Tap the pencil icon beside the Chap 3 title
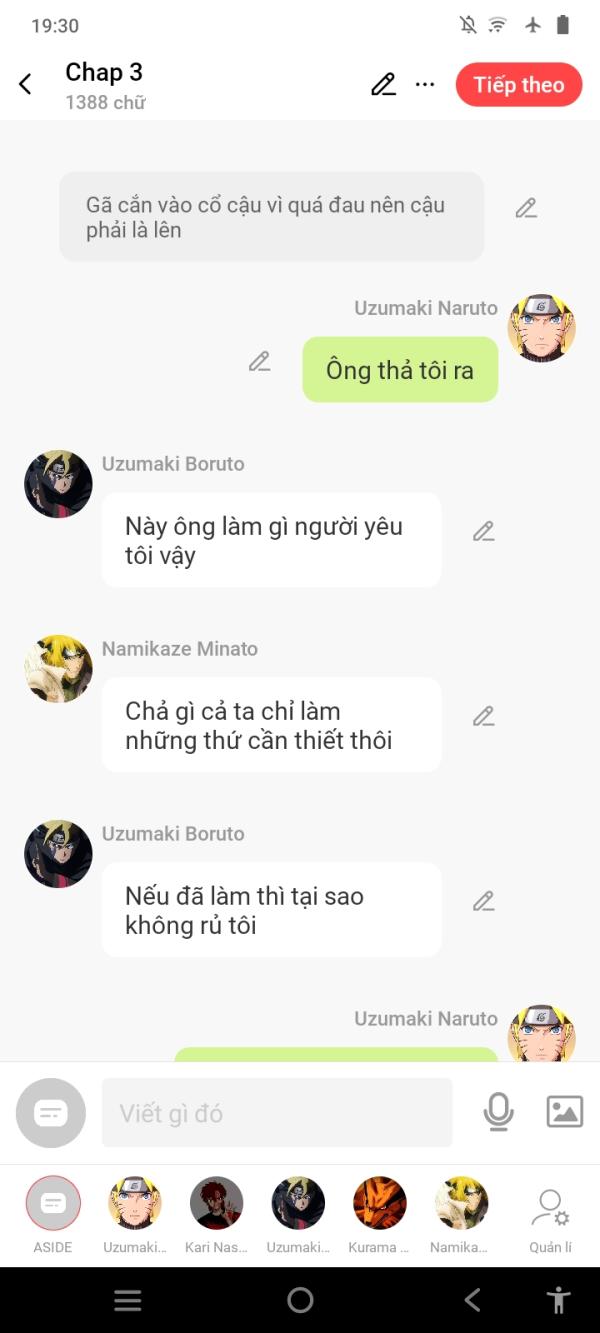Viewport: 600px width, 1333px height. pos(383,85)
